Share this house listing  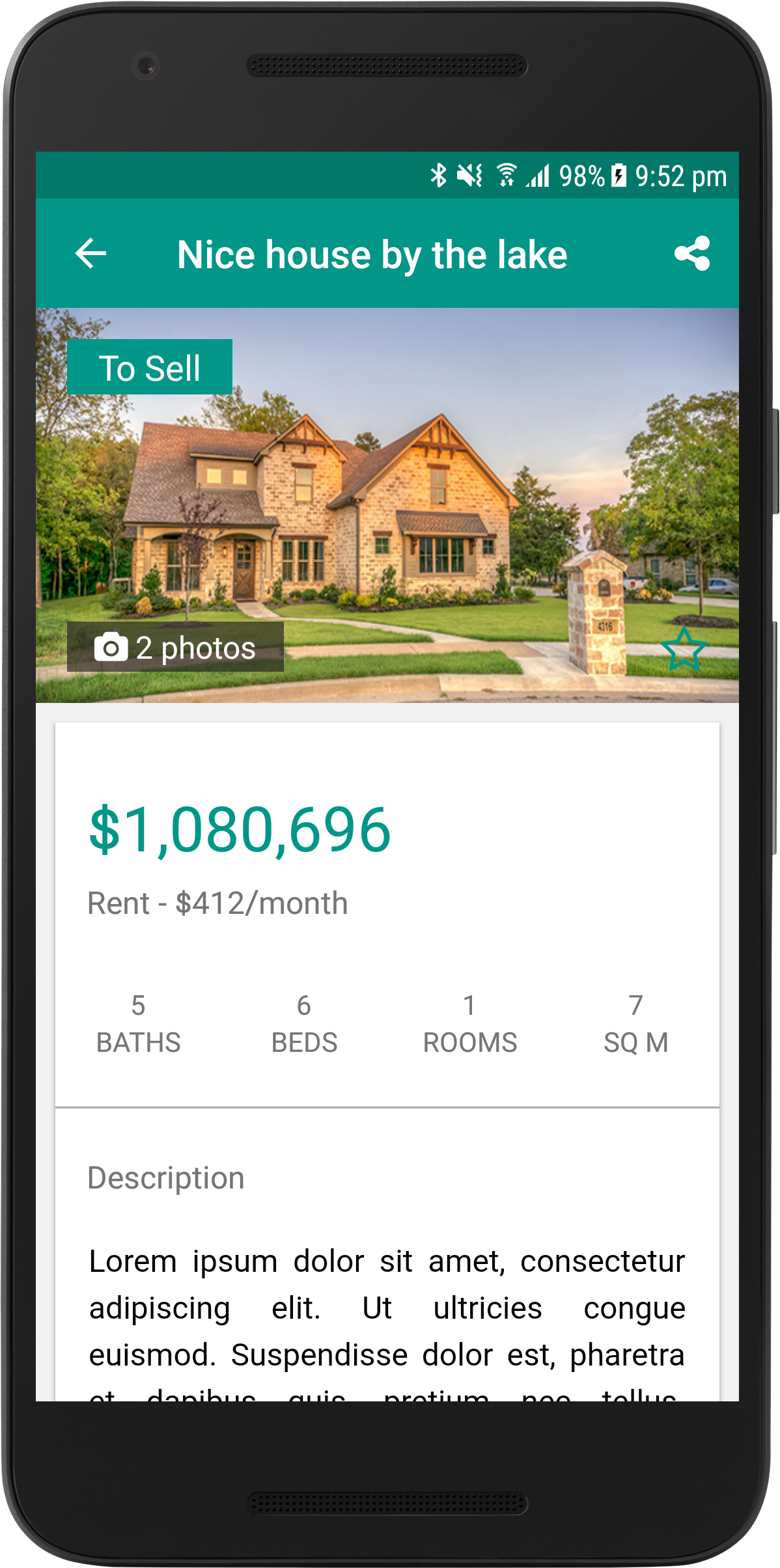(x=691, y=254)
